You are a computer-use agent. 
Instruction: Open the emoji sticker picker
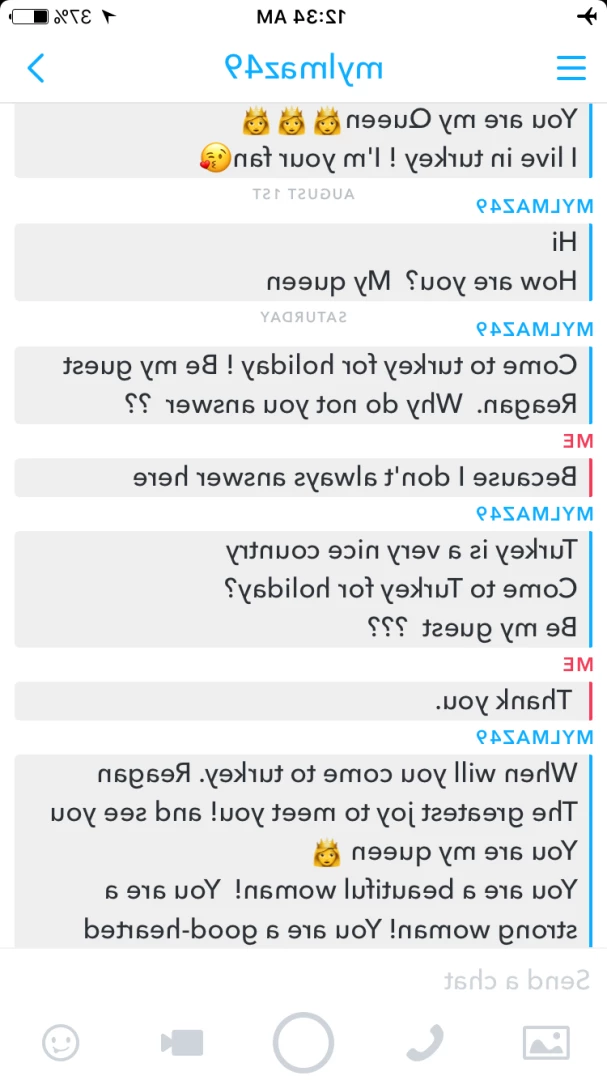point(61,1043)
